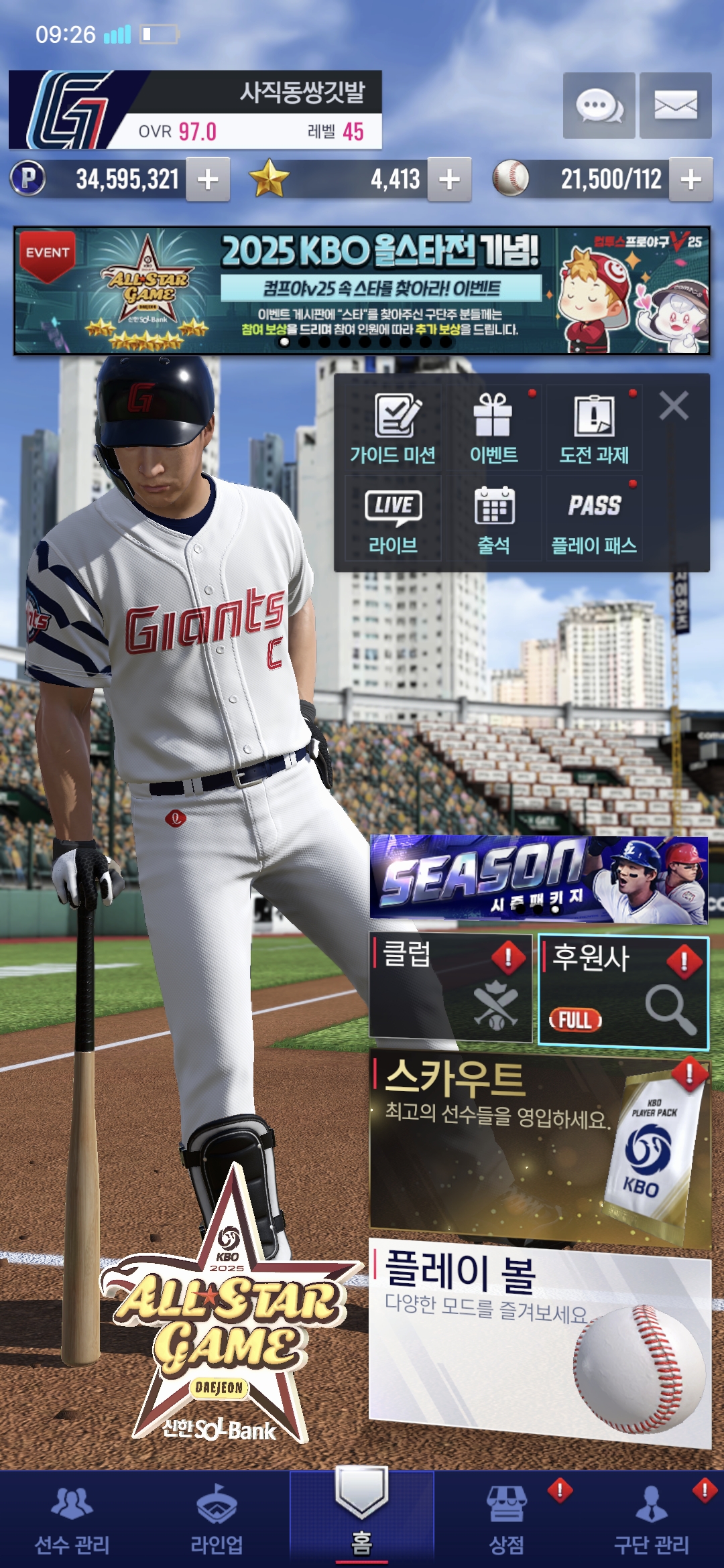Viewport: 724px width, 1568px height.
Task: Open the chat bubble icon
Action: pos(599,106)
